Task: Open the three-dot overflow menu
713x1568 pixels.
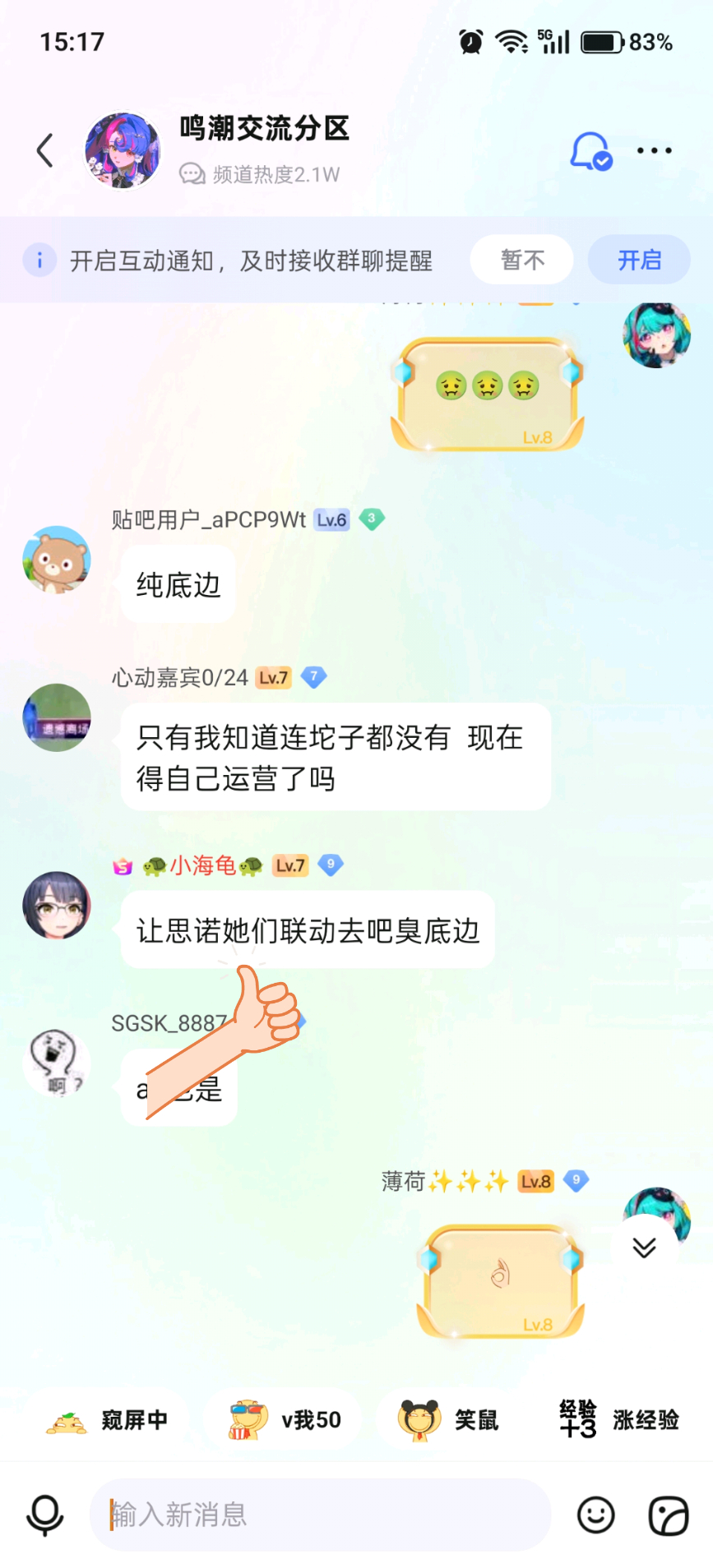Action: (x=655, y=150)
